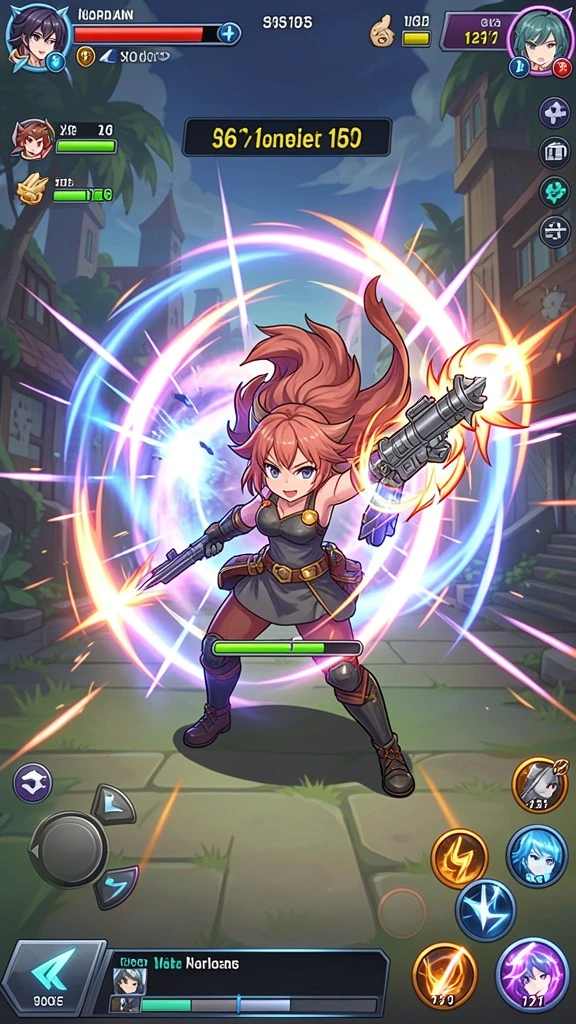Open the square panel icon on the right edge
Image resolution: width=576 pixels, height=1024 pixels.
point(554,152)
